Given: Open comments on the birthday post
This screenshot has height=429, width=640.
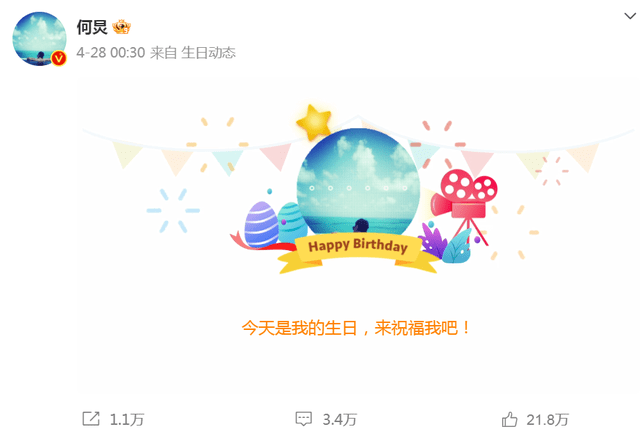Looking at the screenshot, I should coord(325,419).
